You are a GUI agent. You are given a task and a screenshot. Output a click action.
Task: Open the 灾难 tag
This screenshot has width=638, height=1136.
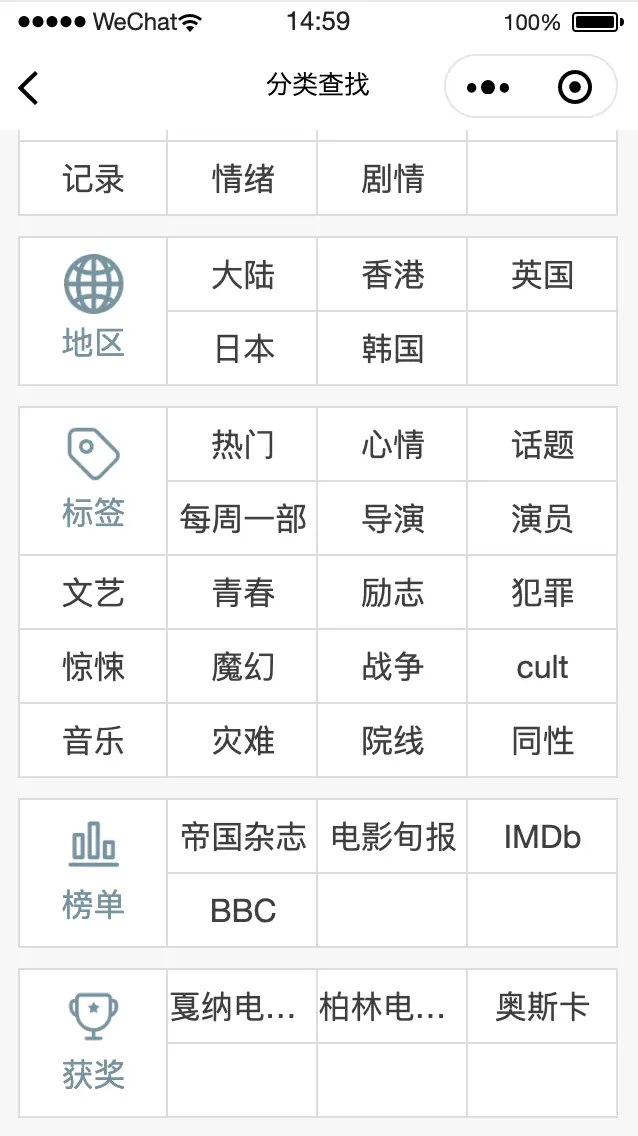242,741
